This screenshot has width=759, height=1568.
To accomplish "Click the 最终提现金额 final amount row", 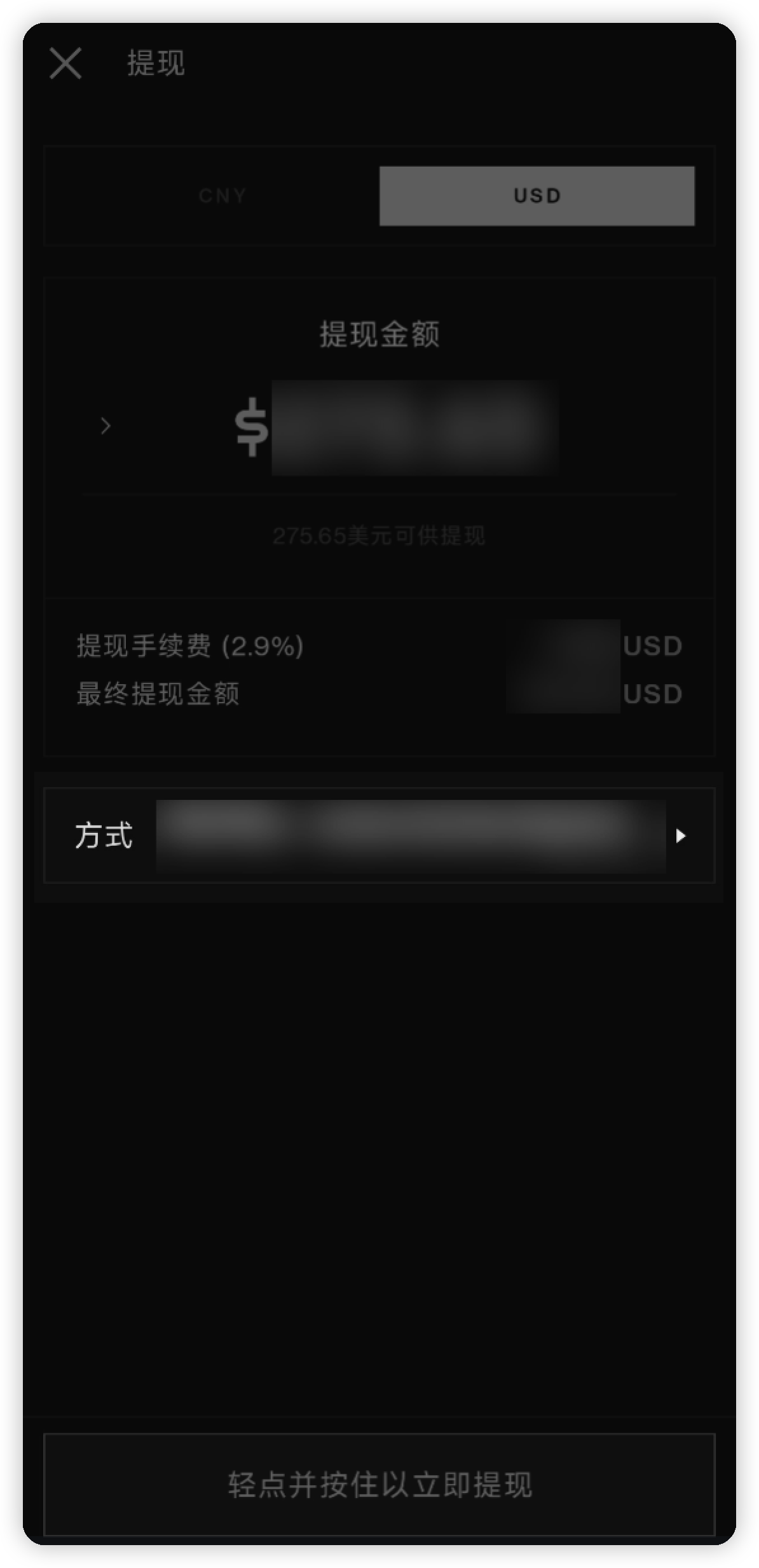I will 158,694.
